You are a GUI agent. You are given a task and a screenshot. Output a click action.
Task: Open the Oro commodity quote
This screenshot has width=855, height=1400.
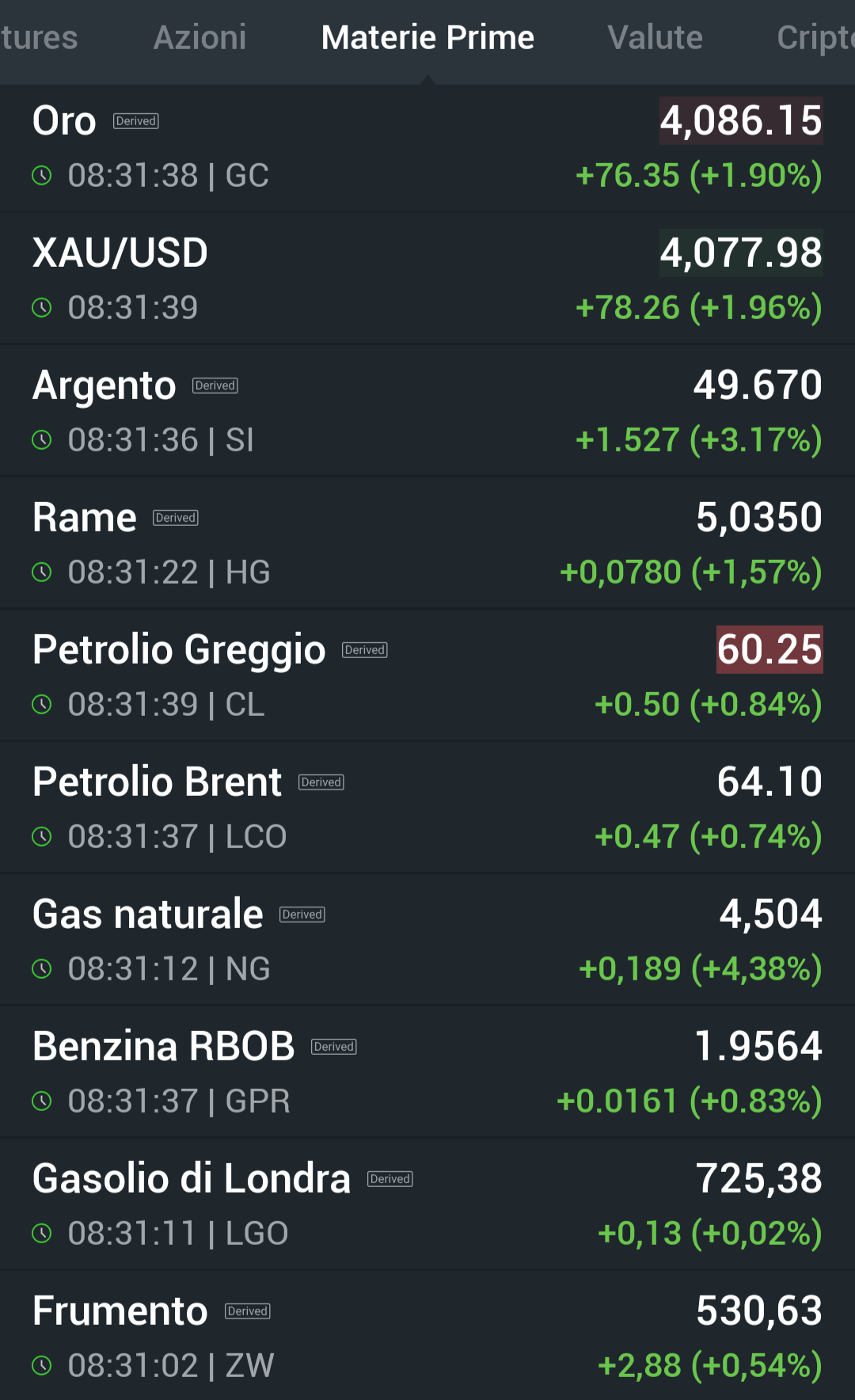(427, 147)
